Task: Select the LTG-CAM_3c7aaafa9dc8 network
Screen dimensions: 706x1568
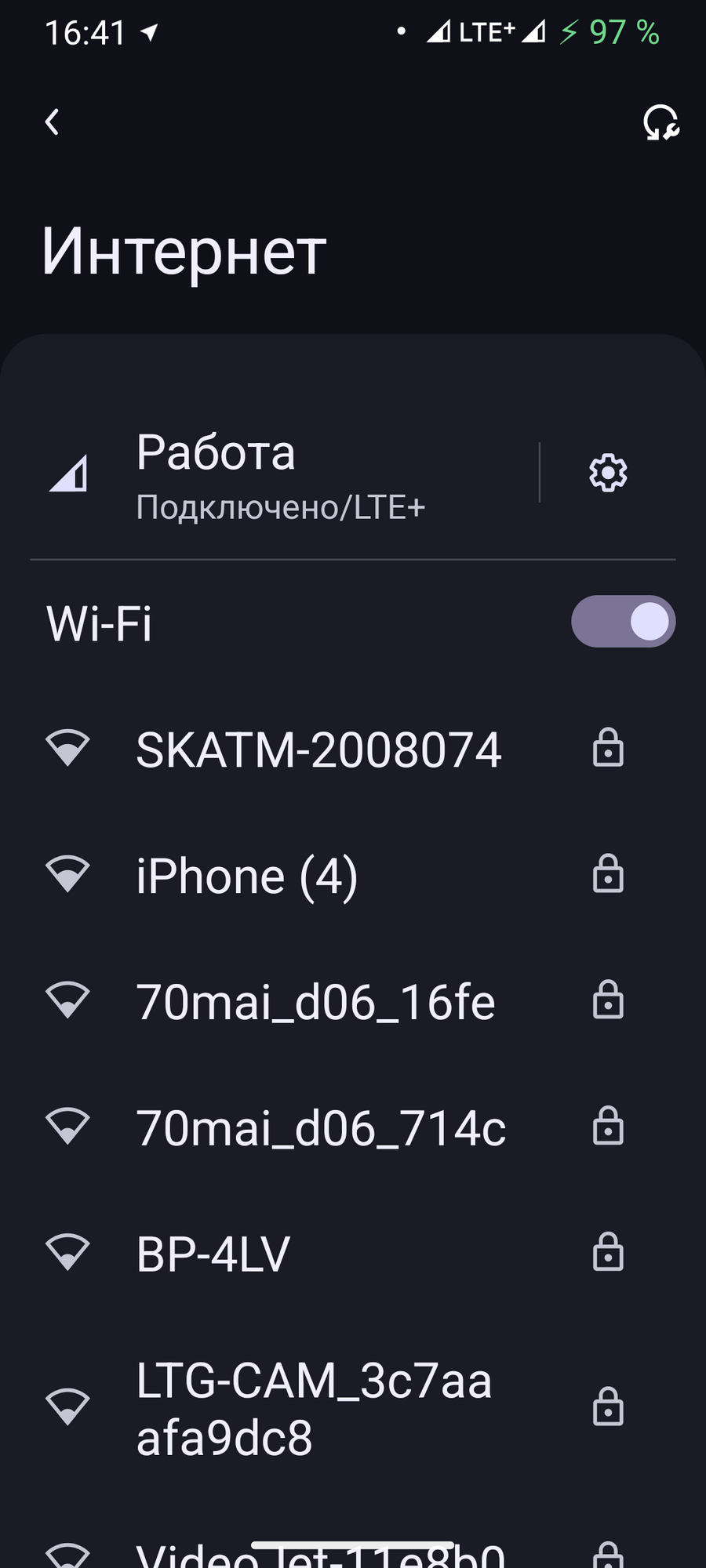Action: point(353,1408)
